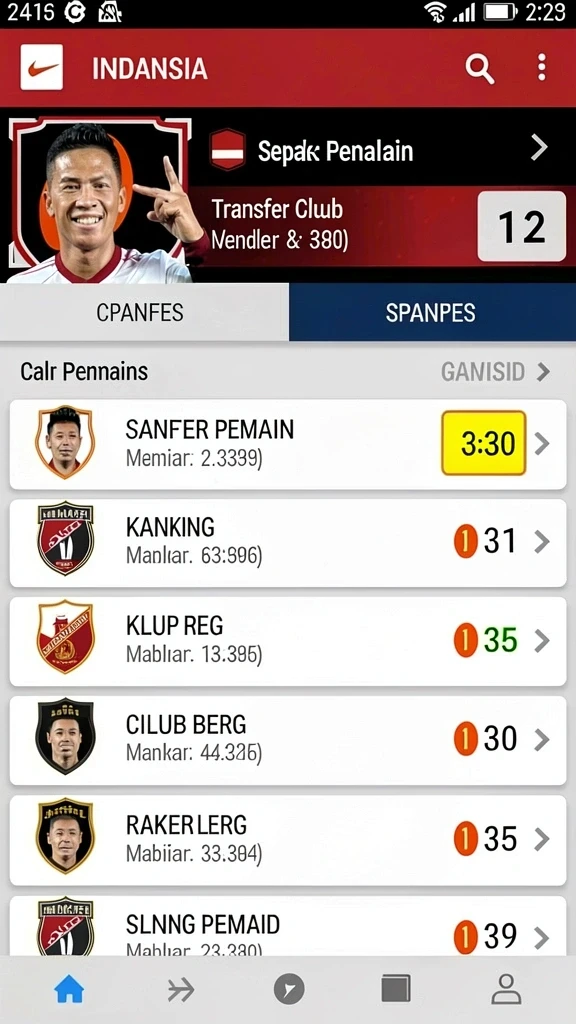Image resolution: width=576 pixels, height=1024 pixels.
Task: Open the search magnifier in the app bar
Action: pos(479,68)
